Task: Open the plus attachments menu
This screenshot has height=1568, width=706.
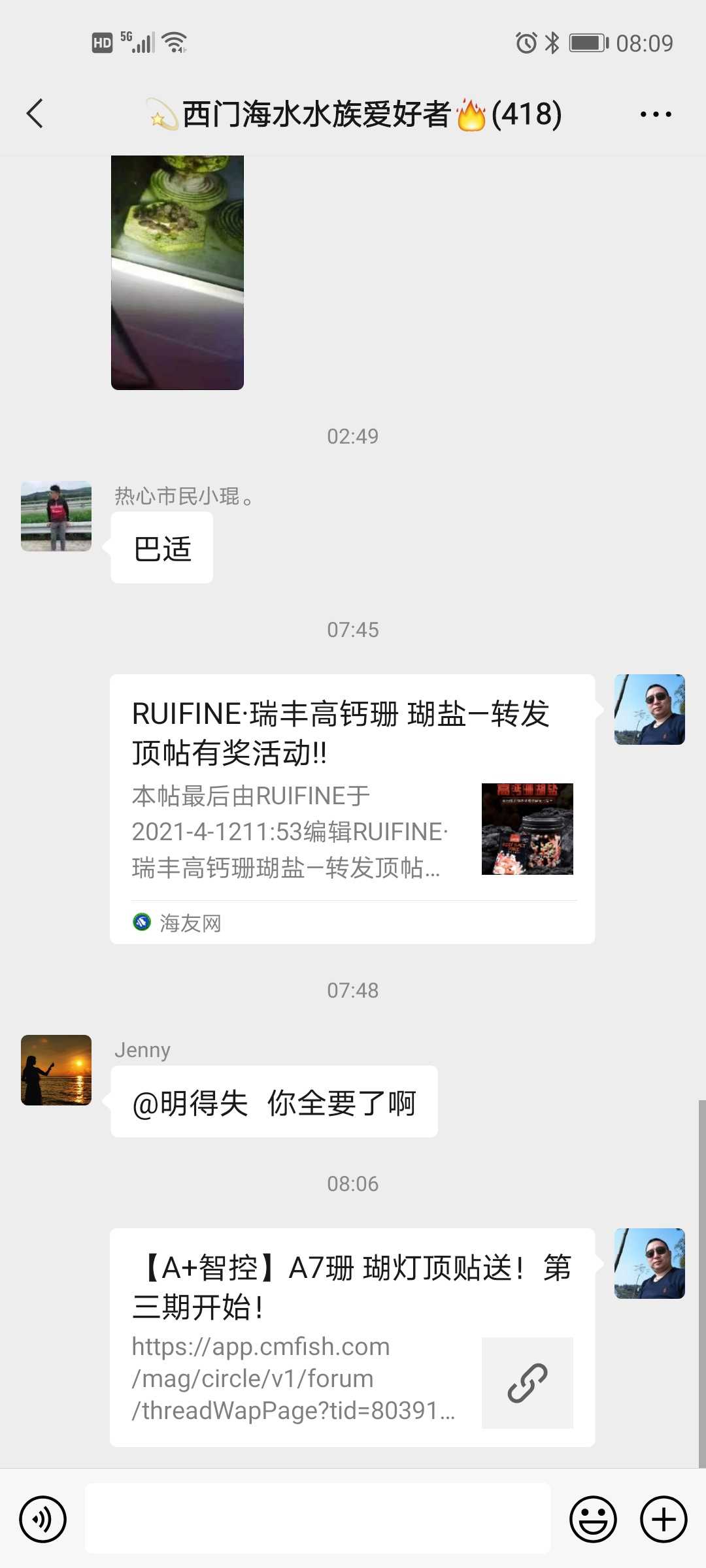Action: [663, 1519]
